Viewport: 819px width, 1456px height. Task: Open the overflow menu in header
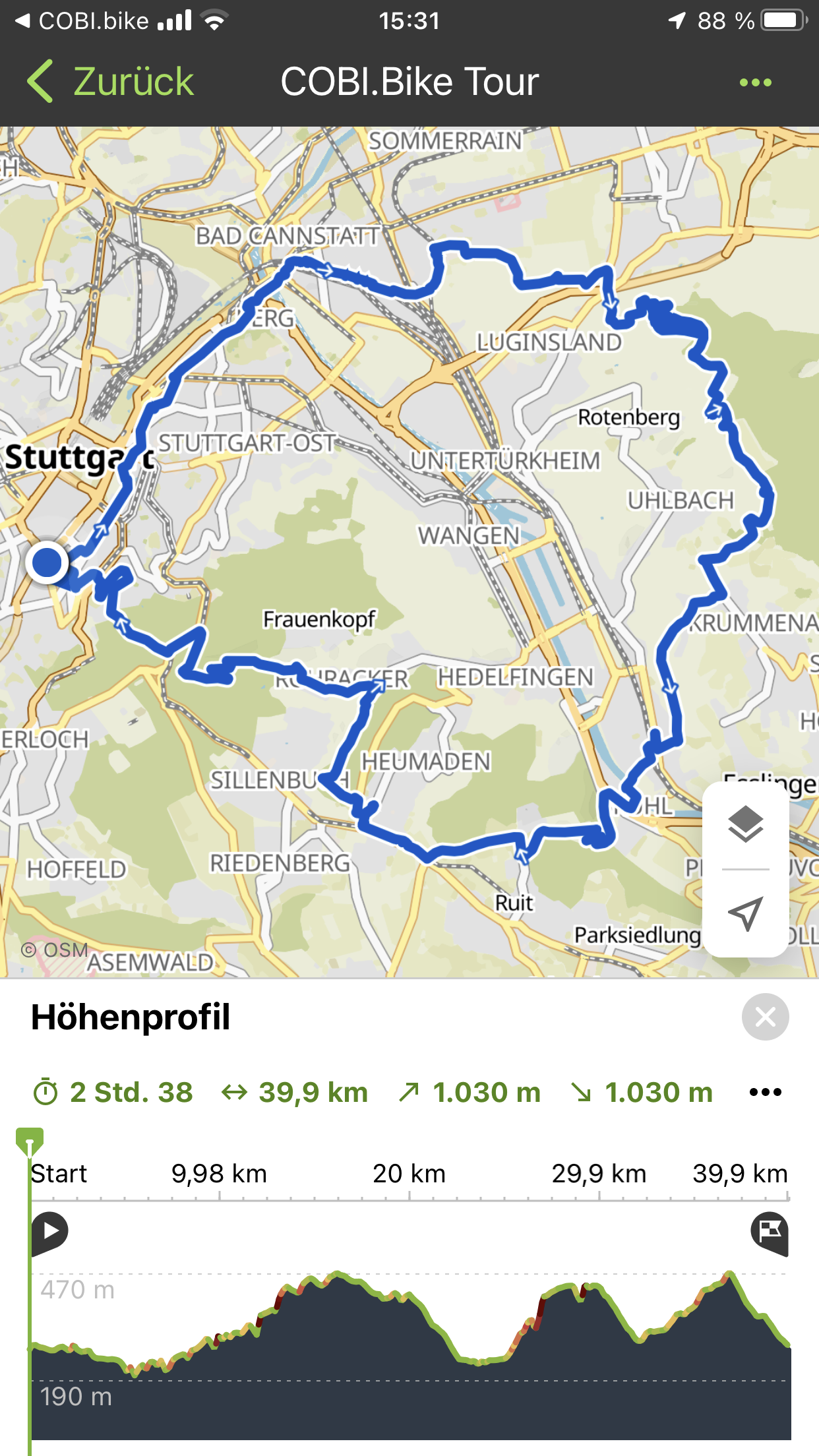point(755,82)
